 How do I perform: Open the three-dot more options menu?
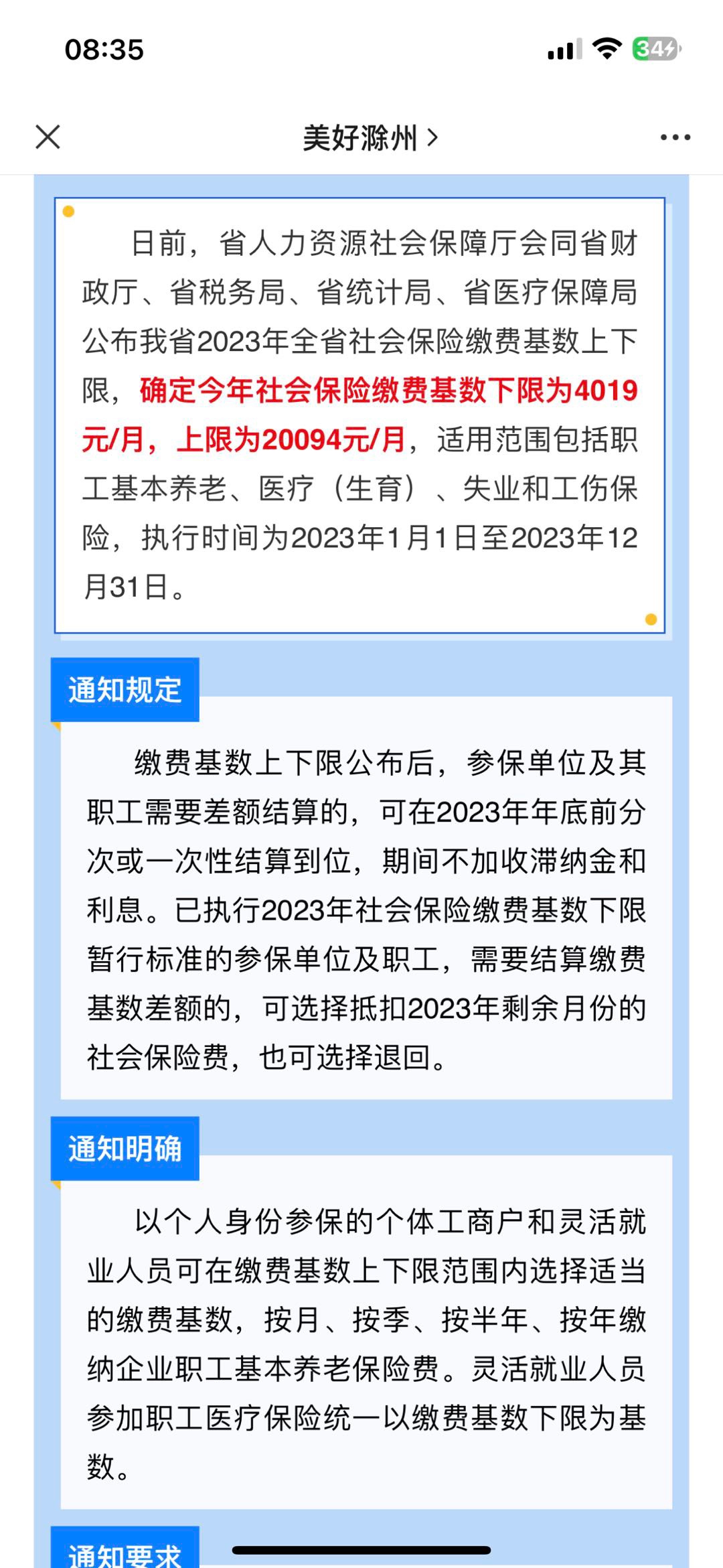(675, 138)
